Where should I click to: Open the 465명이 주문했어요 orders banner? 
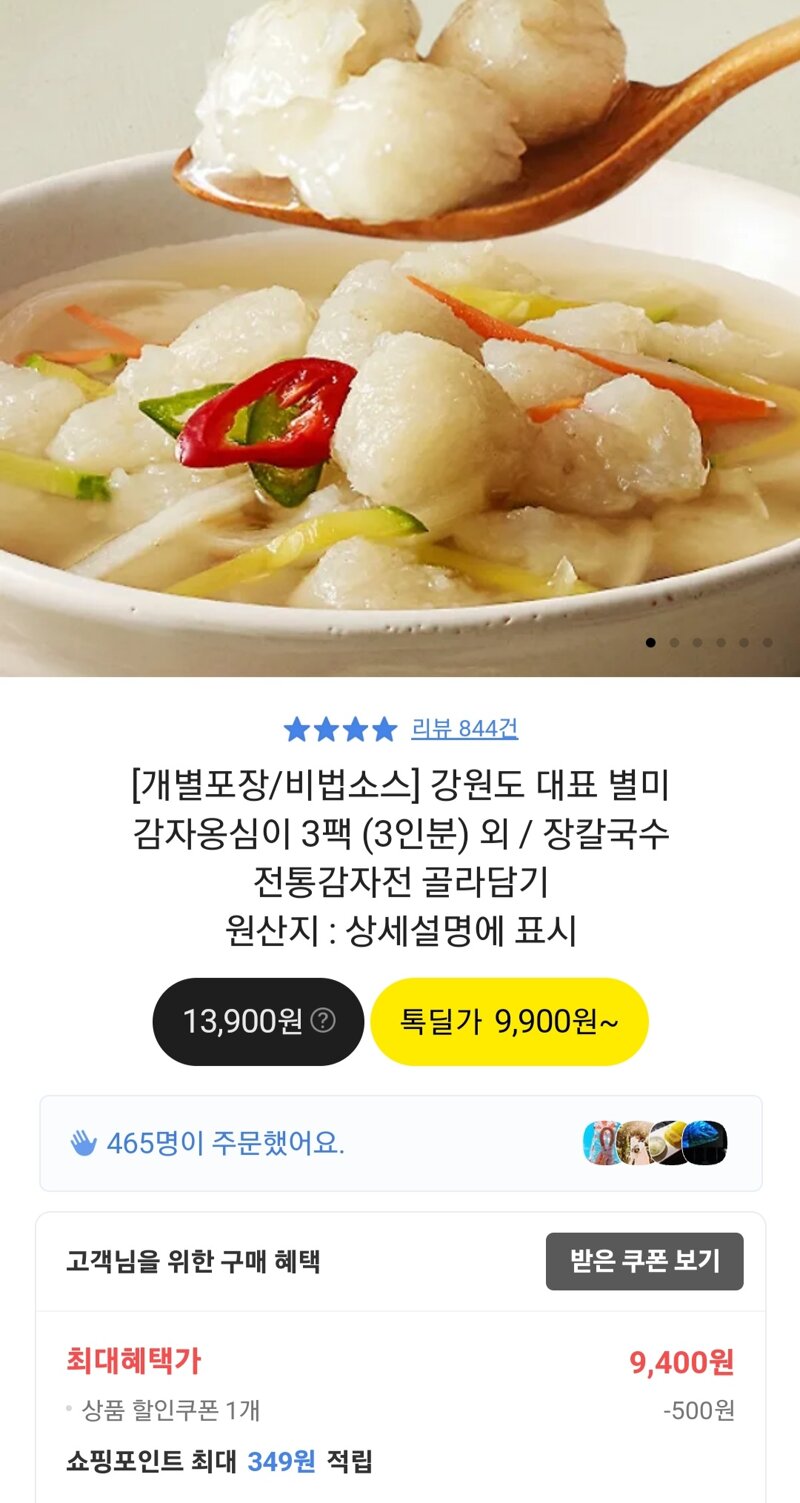(x=400, y=1143)
